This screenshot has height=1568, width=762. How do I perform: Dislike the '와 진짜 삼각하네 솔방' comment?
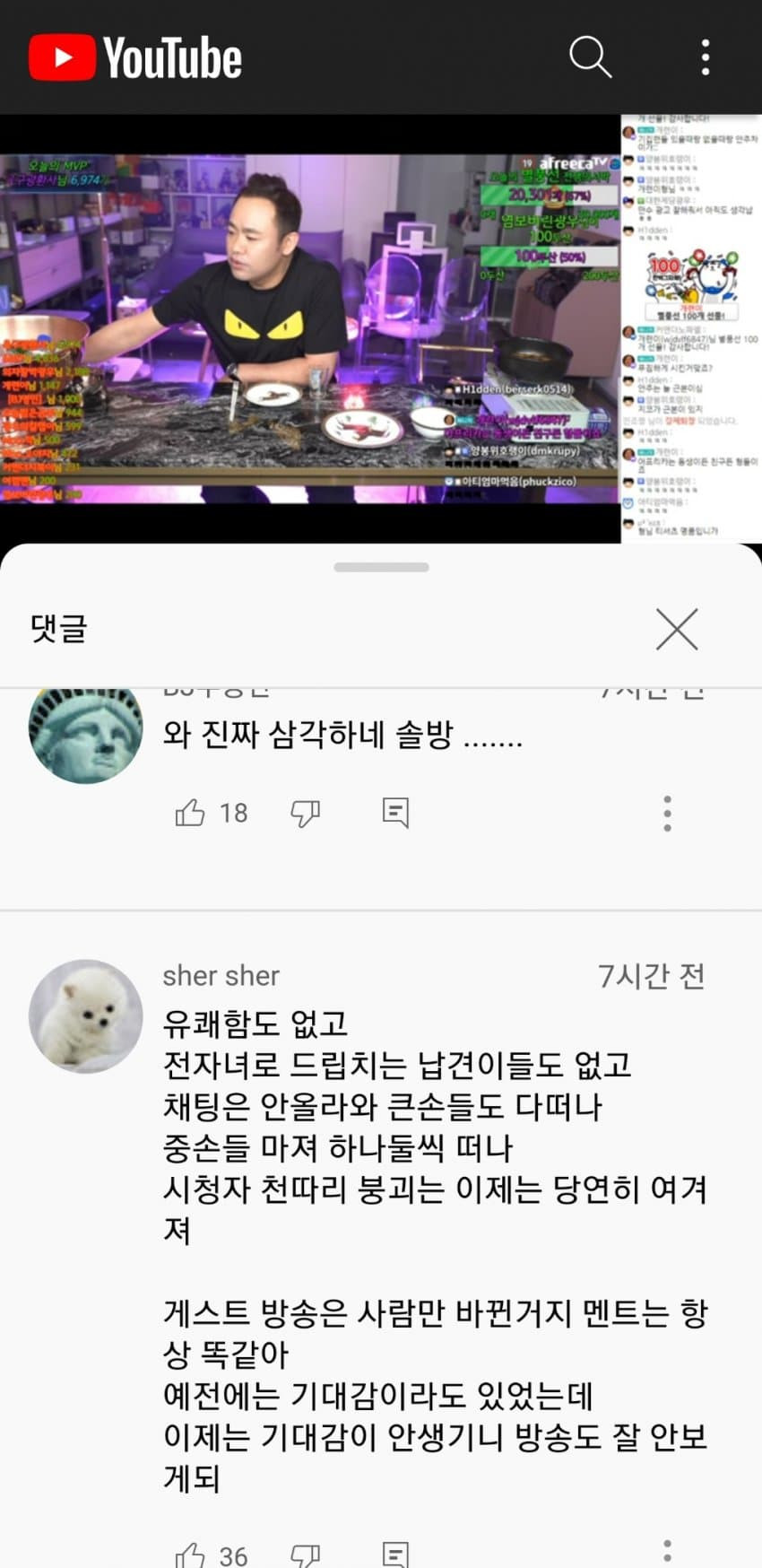coord(305,813)
